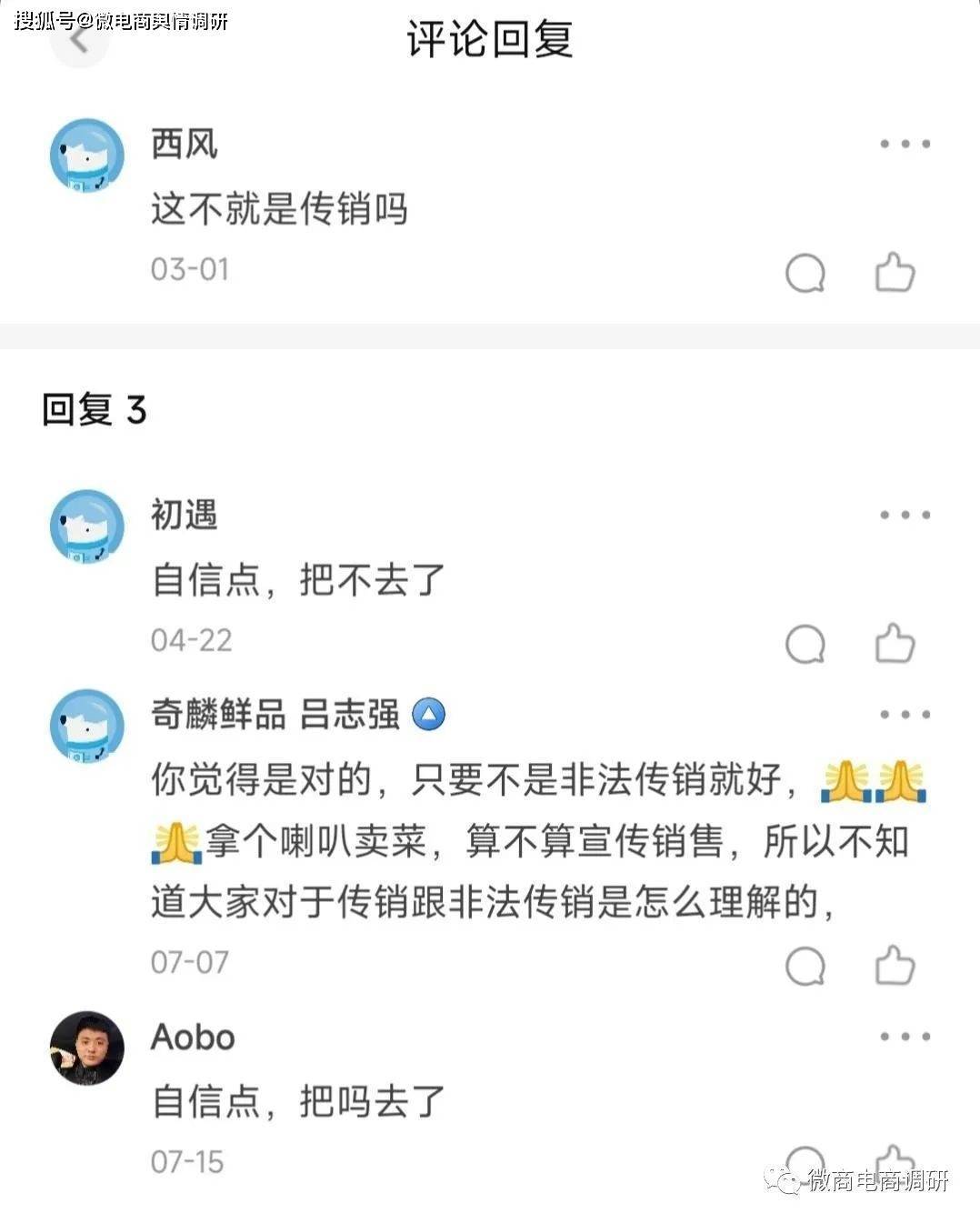
Task: Like 西风's comment
Action: click(895, 272)
